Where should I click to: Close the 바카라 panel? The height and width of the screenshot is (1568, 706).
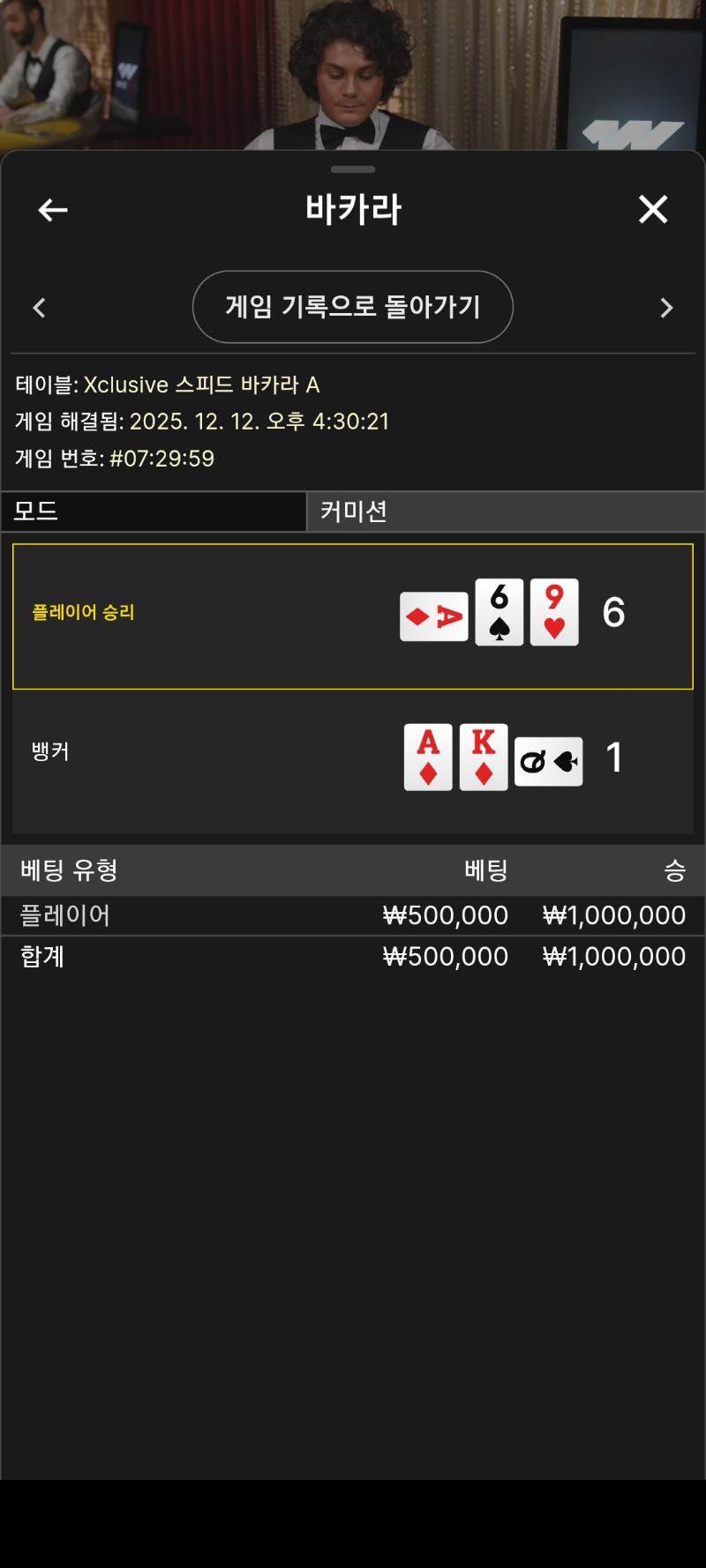[x=653, y=210]
